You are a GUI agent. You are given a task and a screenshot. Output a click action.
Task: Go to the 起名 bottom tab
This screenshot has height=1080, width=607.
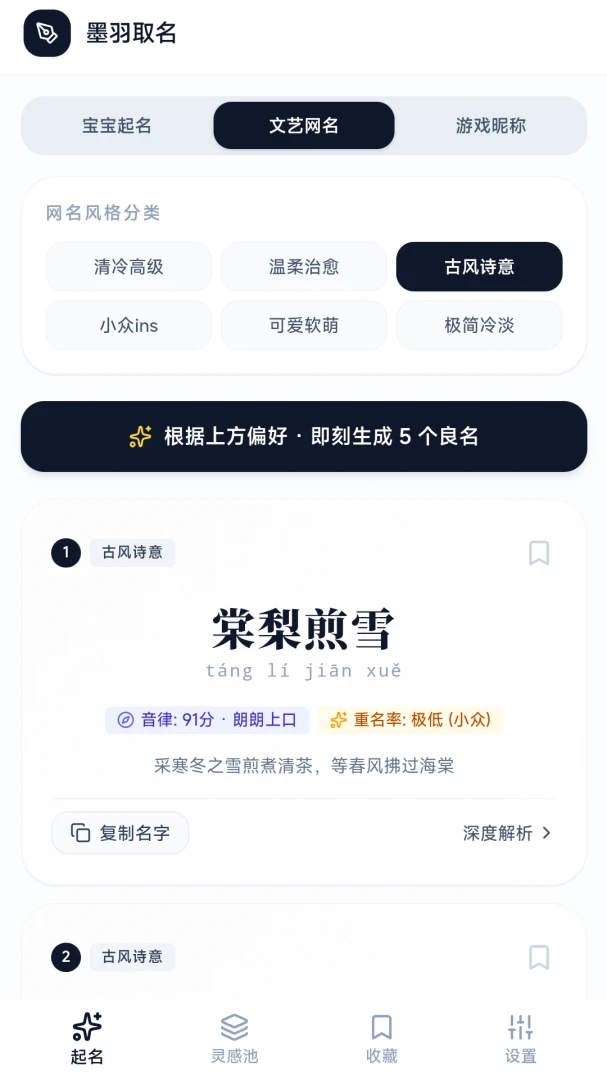tap(87, 1039)
